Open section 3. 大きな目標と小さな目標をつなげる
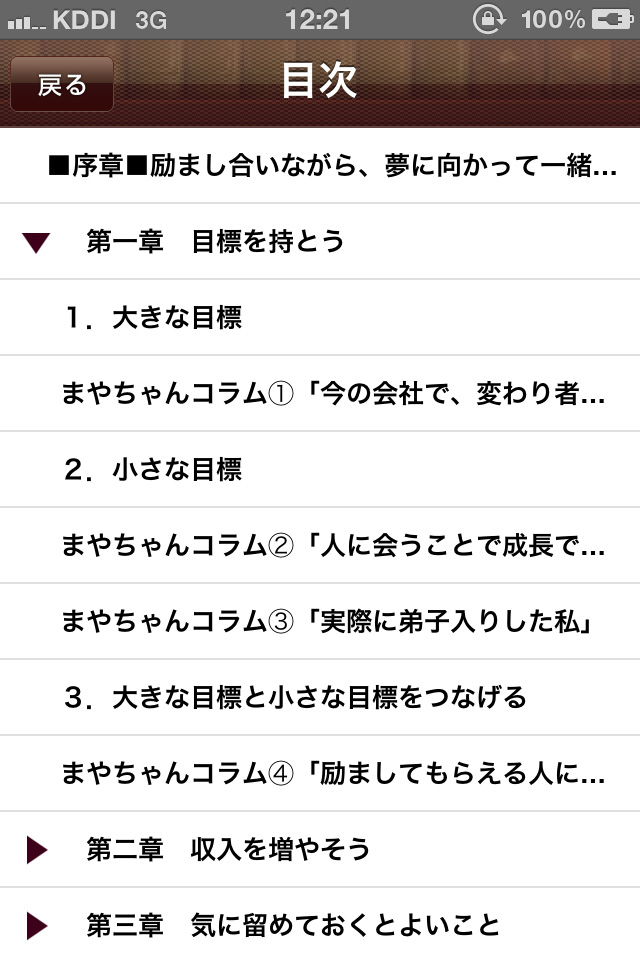The height and width of the screenshot is (960, 640). (x=320, y=698)
